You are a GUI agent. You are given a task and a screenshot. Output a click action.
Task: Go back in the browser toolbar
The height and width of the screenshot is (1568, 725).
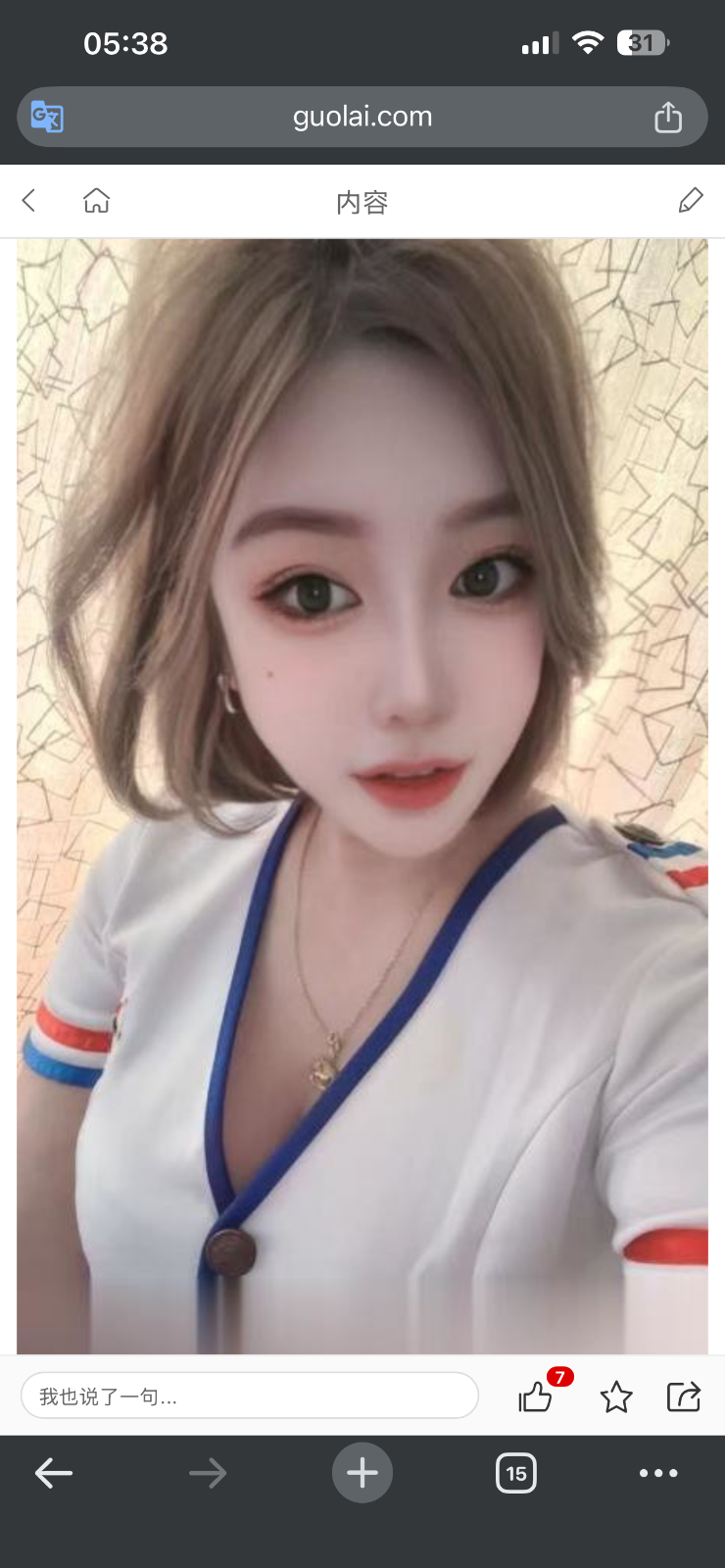(54, 1472)
